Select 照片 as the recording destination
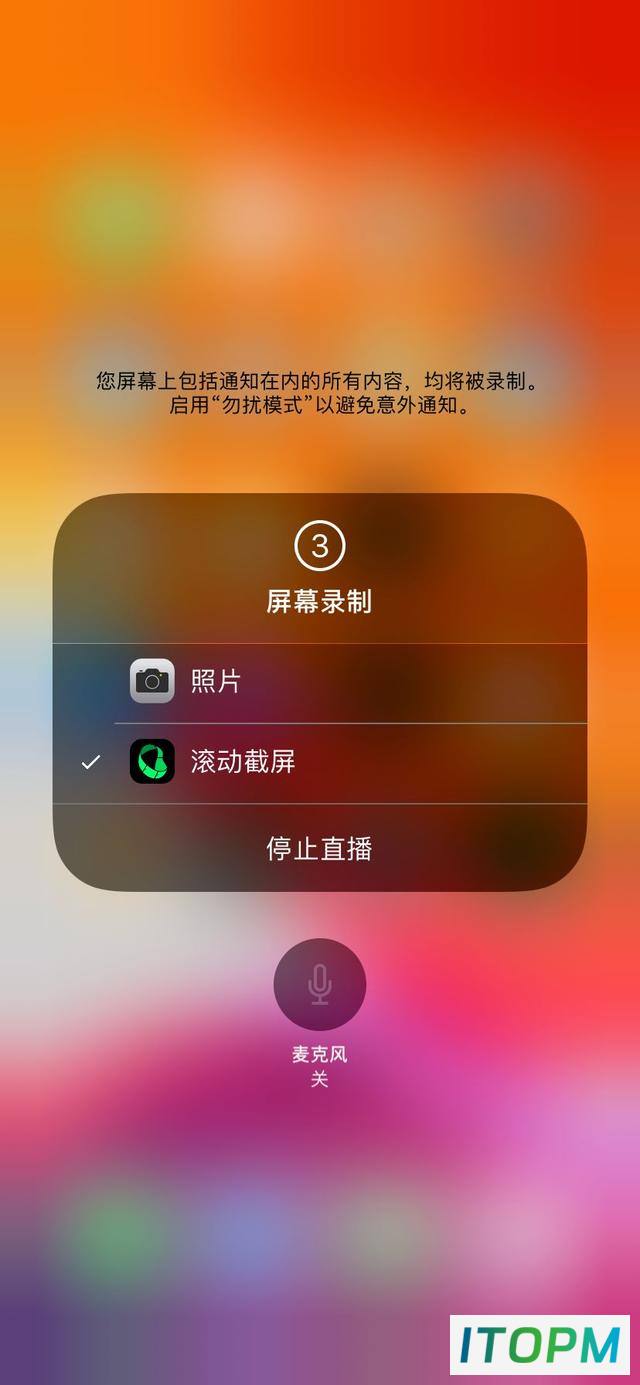This screenshot has height=1385, width=640. tap(319, 682)
